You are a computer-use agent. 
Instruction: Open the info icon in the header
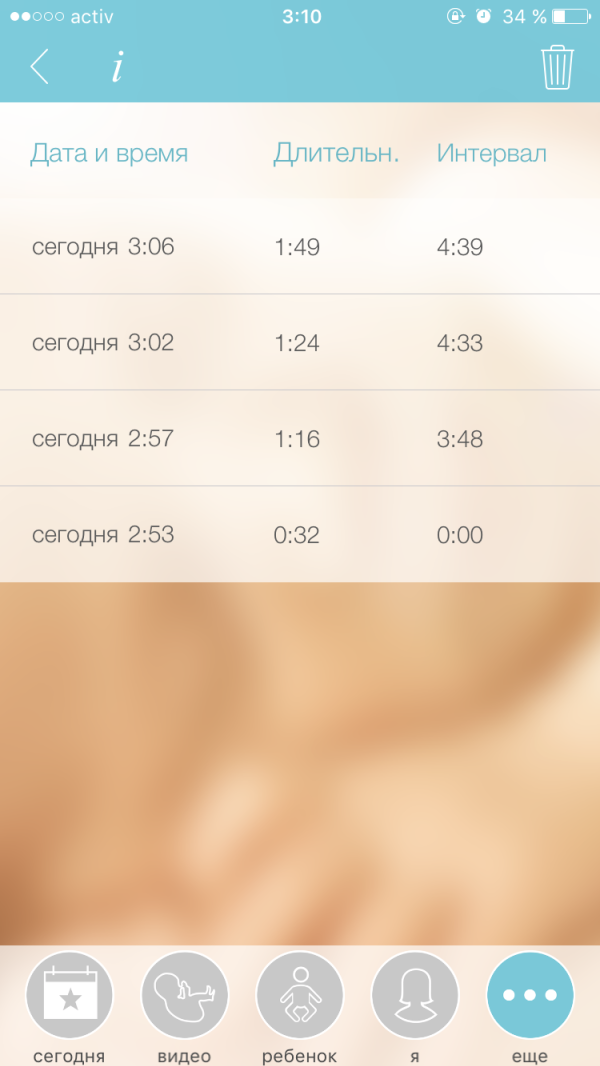coord(117,67)
